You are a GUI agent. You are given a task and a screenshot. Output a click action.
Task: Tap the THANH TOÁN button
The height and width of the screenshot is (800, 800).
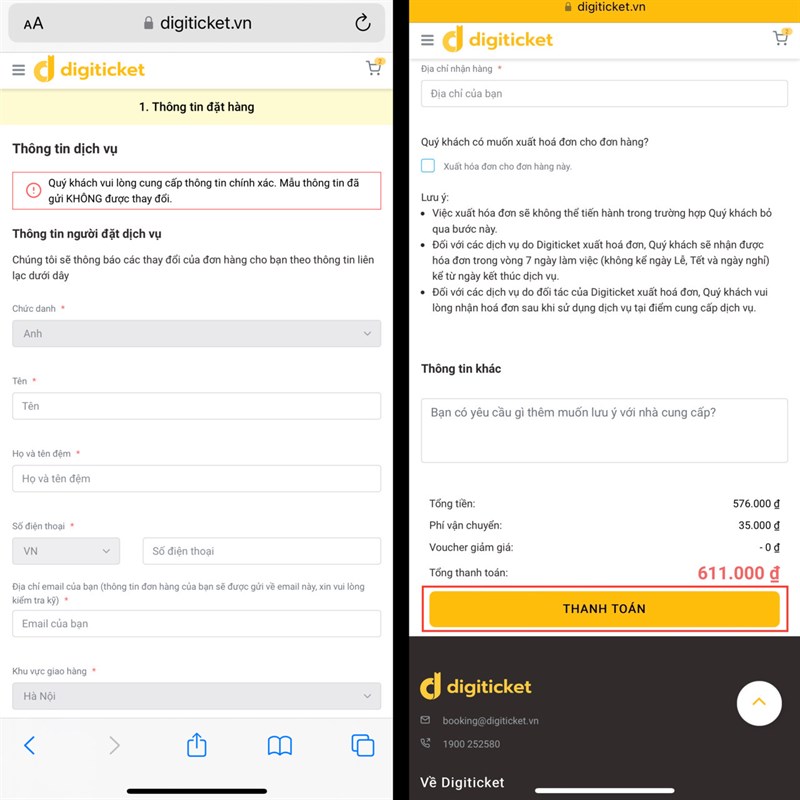click(x=604, y=609)
